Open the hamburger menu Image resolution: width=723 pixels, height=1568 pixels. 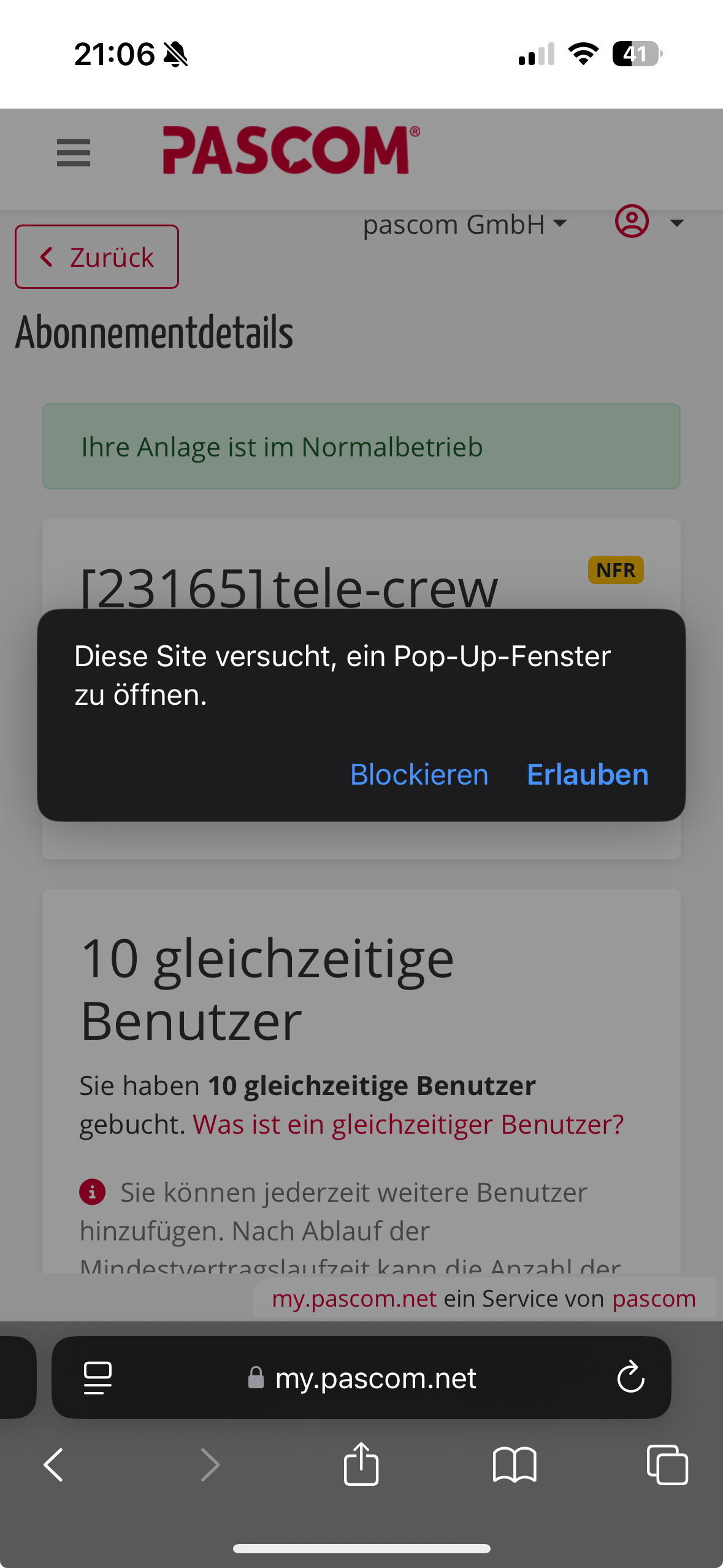pos(74,152)
